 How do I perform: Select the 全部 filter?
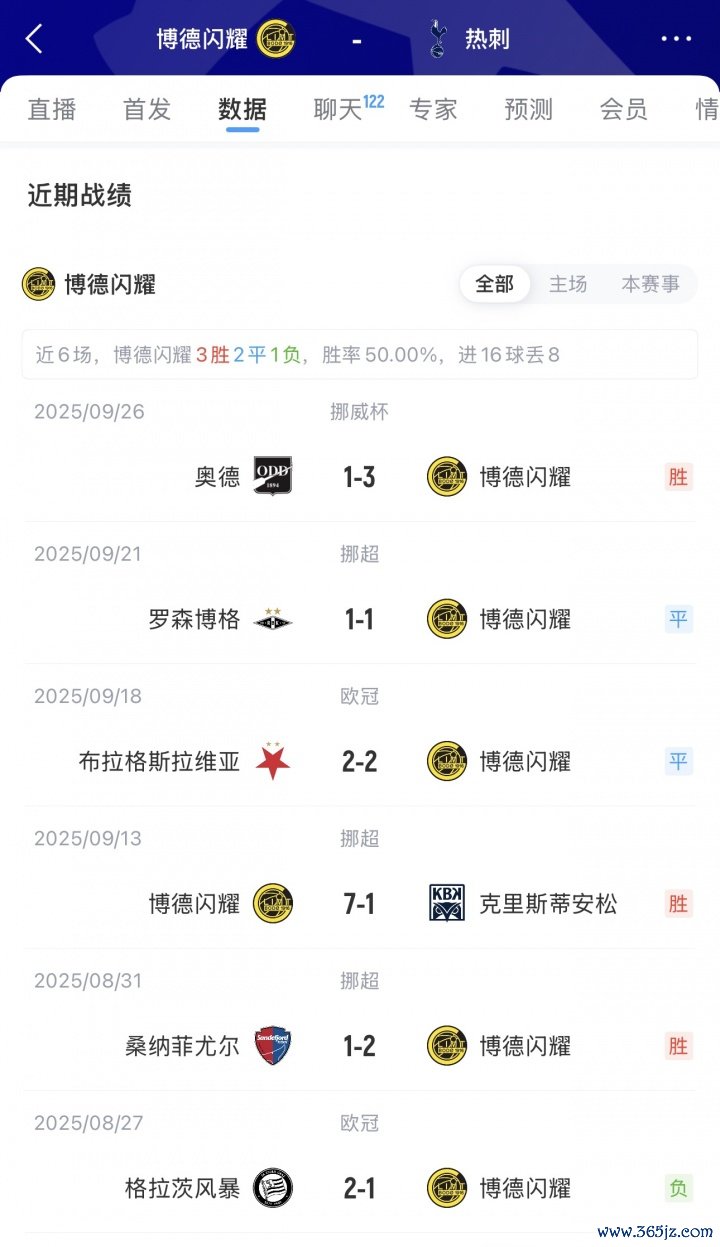[494, 284]
